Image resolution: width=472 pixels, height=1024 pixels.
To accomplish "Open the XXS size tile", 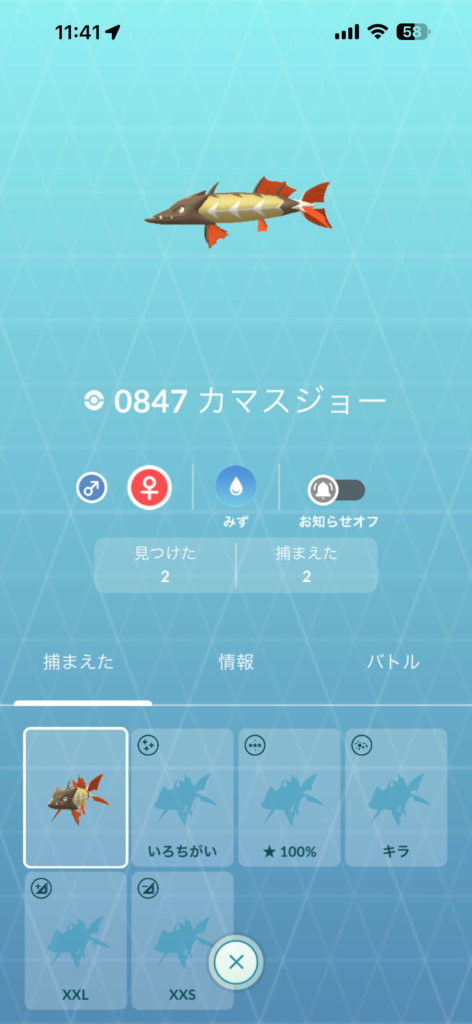I will click(182, 940).
